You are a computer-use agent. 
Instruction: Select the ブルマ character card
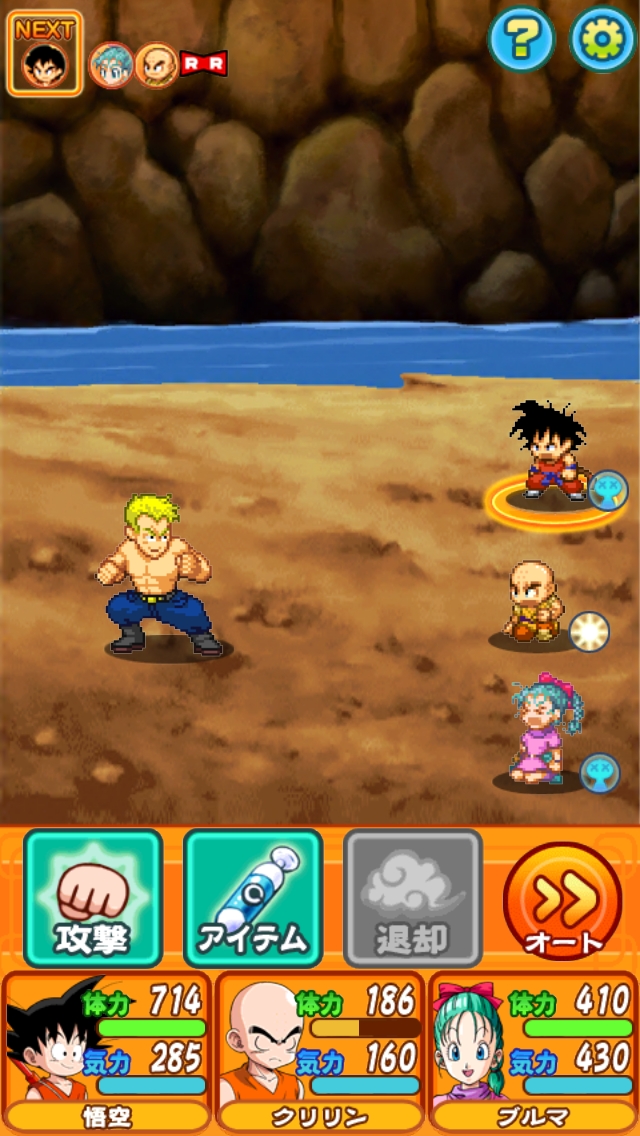(x=533, y=1050)
